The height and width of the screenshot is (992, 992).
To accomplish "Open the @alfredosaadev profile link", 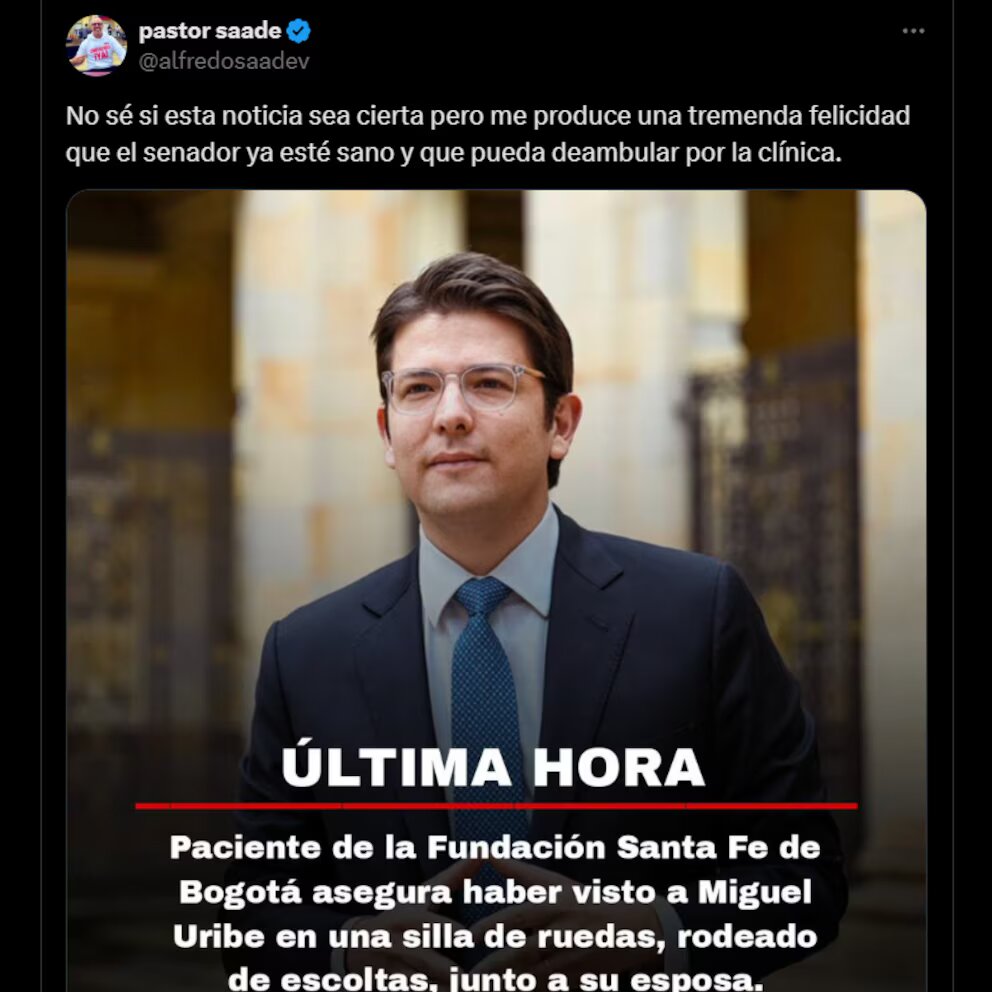I will click(224, 61).
